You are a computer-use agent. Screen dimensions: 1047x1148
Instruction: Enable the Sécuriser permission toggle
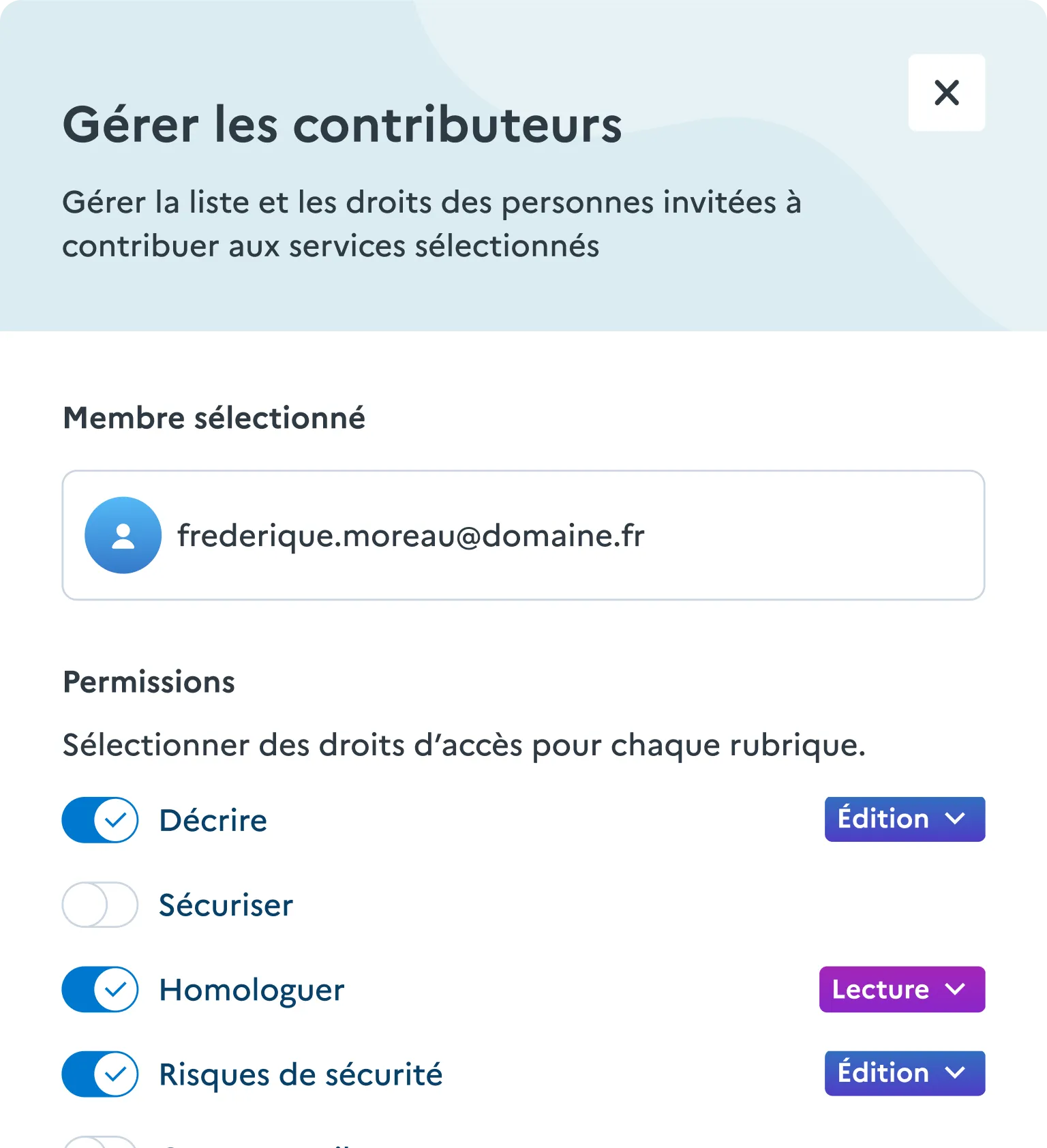[100, 905]
